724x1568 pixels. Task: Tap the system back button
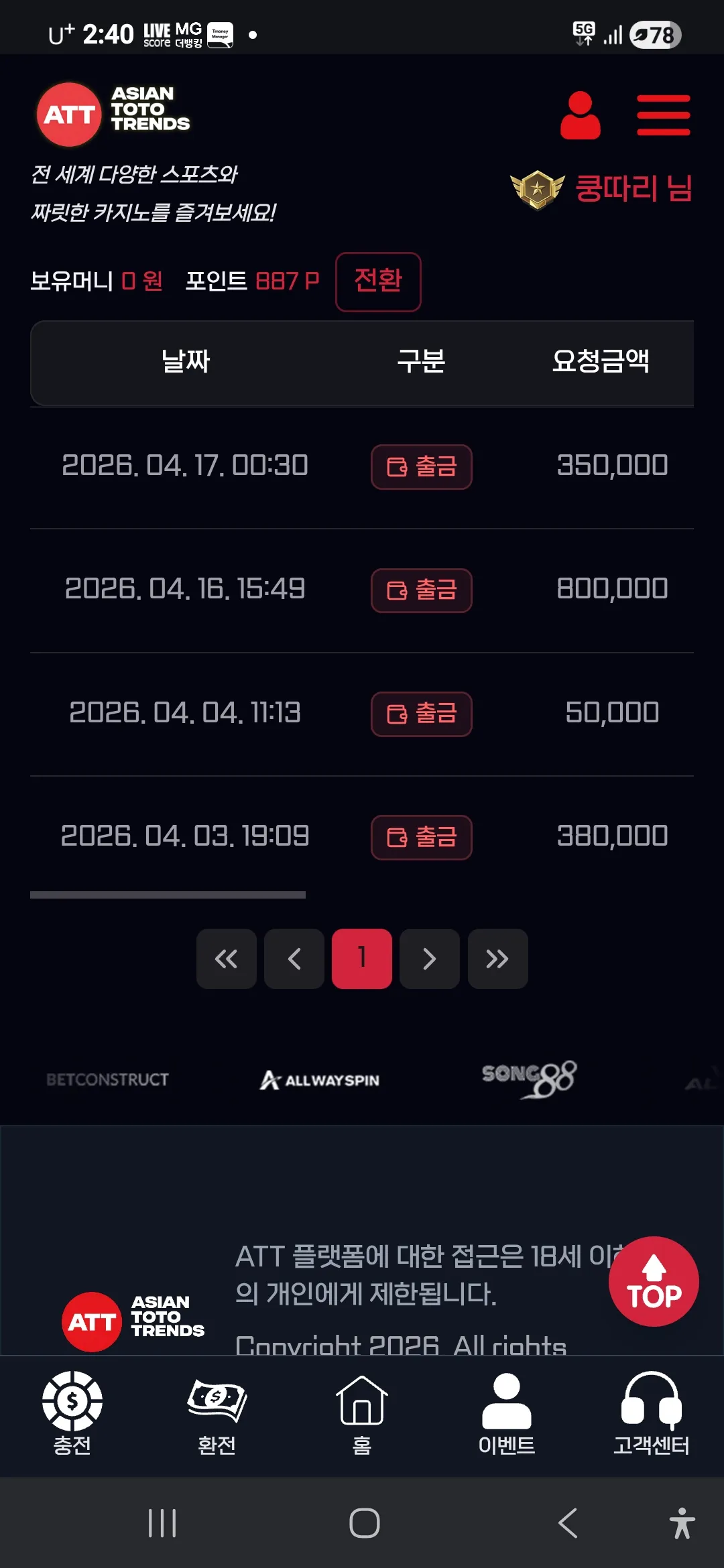(568, 1523)
